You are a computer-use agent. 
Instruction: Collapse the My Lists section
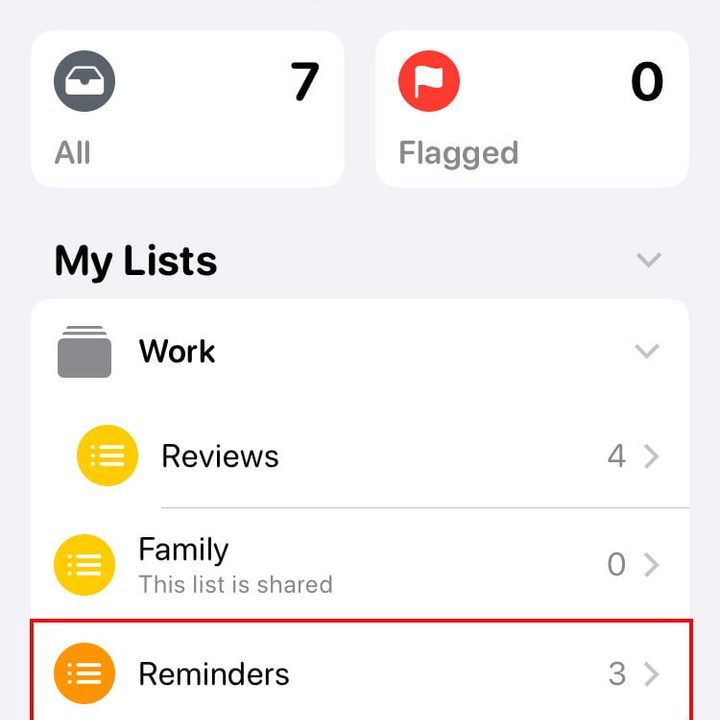649,261
